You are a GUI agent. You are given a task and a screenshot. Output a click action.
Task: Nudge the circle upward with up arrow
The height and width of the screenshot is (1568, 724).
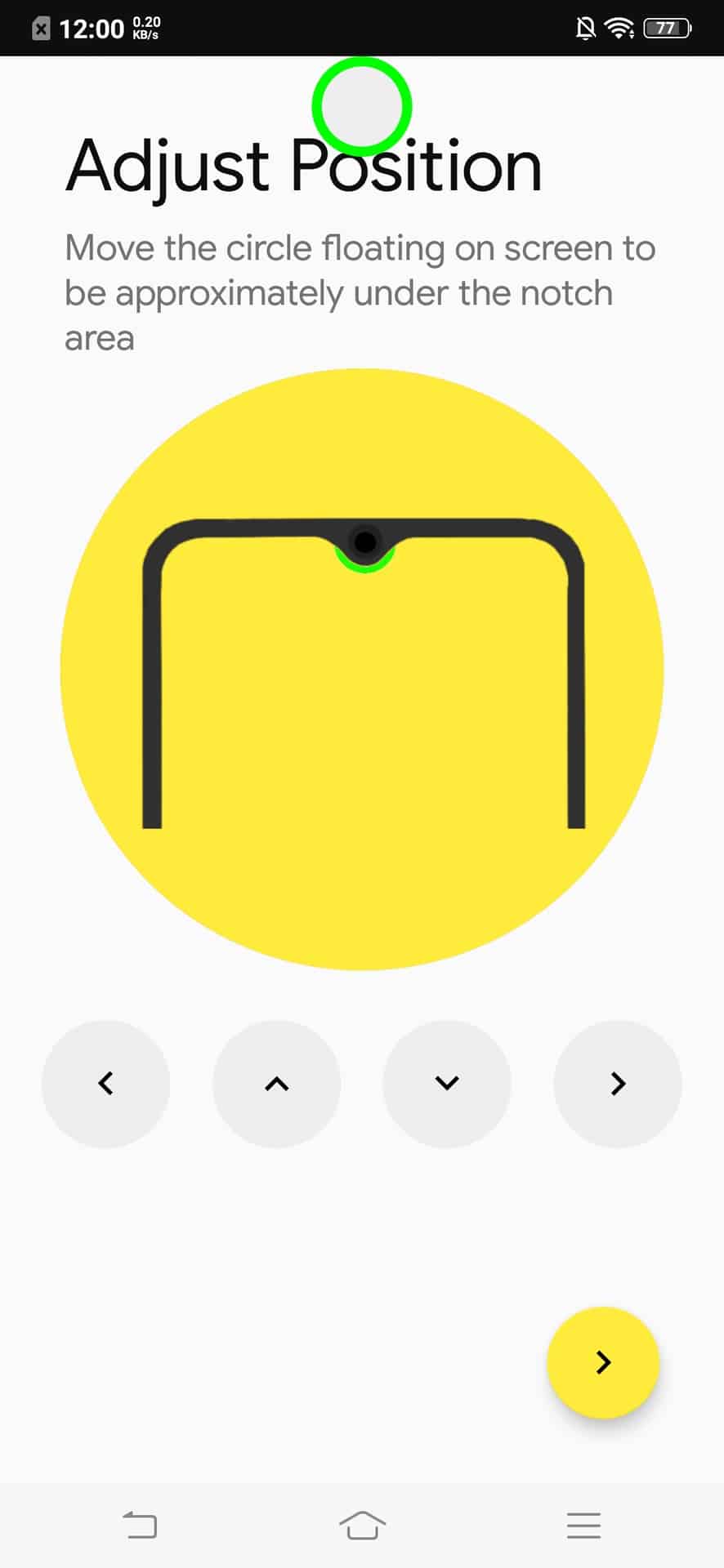click(x=276, y=1084)
